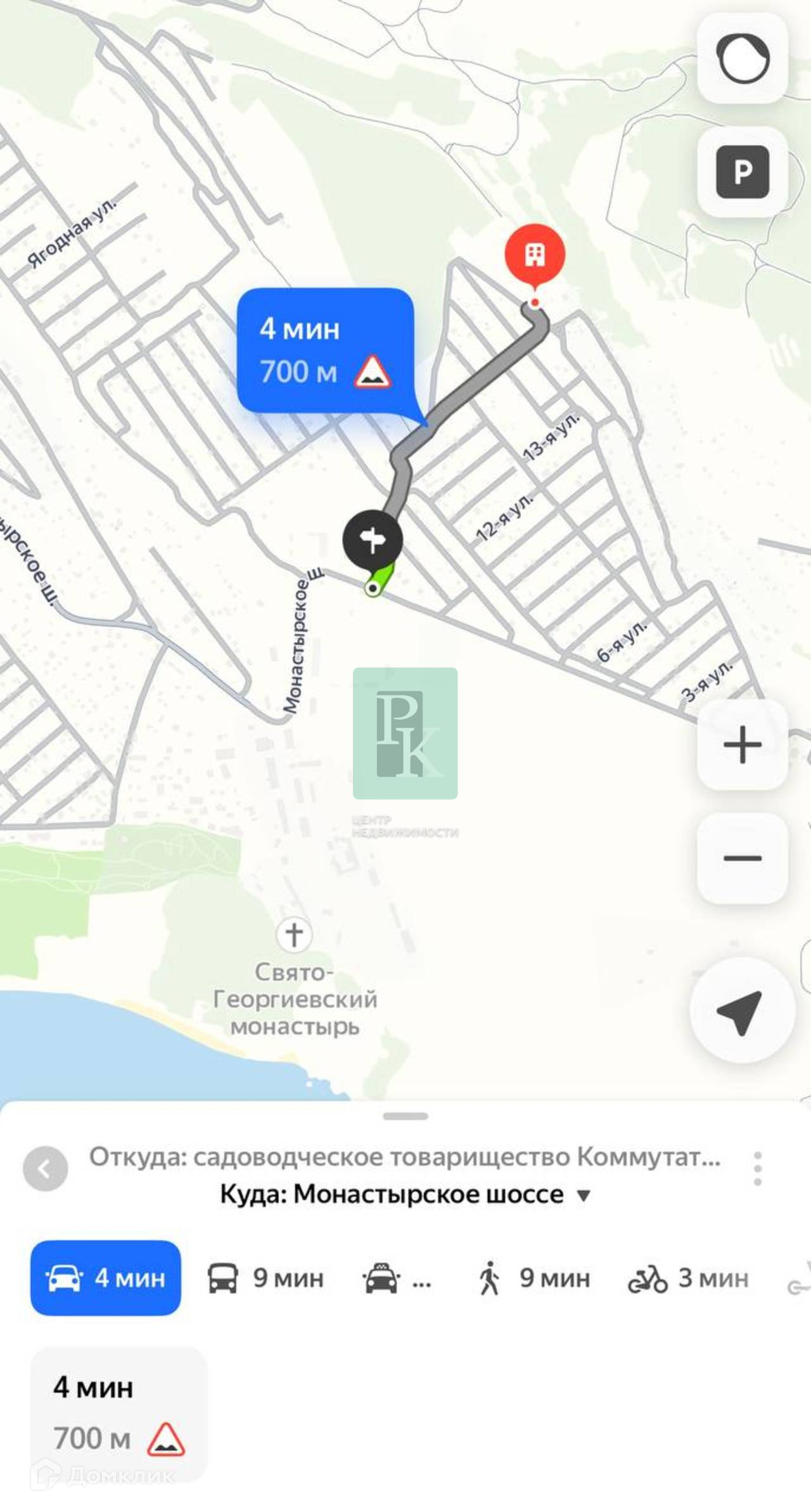Switch to the taxi route option
Image resolution: width=811 pixels, height=1512 pixels.
coord(397,1278)
